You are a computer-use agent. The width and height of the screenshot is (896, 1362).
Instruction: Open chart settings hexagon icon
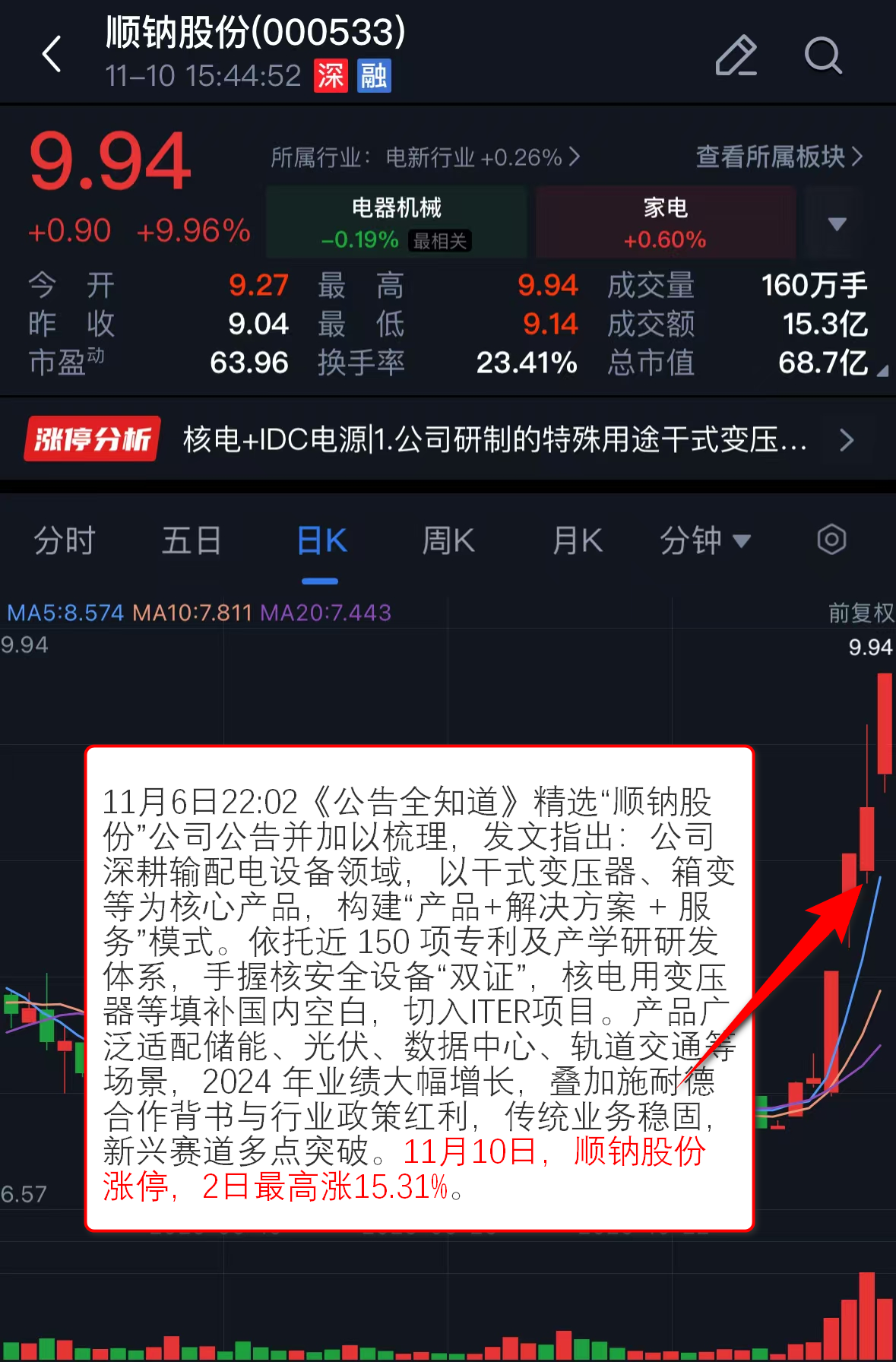click(831, 540)
